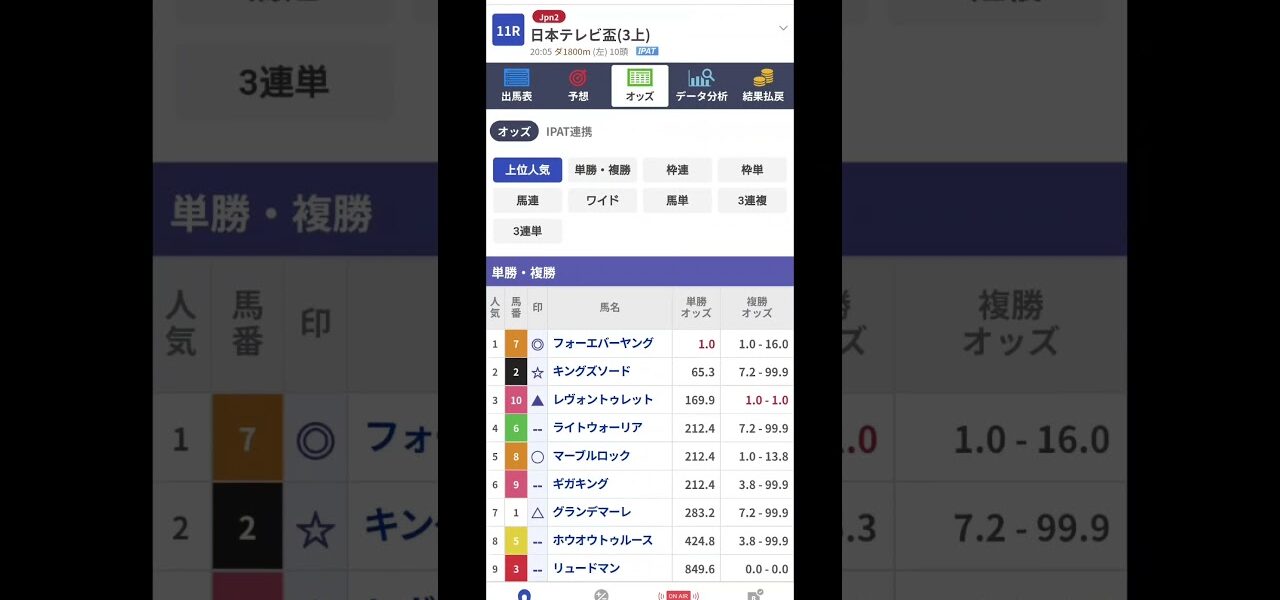This screenshot has height=600, width=1280.
Task: Open horse リュードマン details
Action: [587, 568]
